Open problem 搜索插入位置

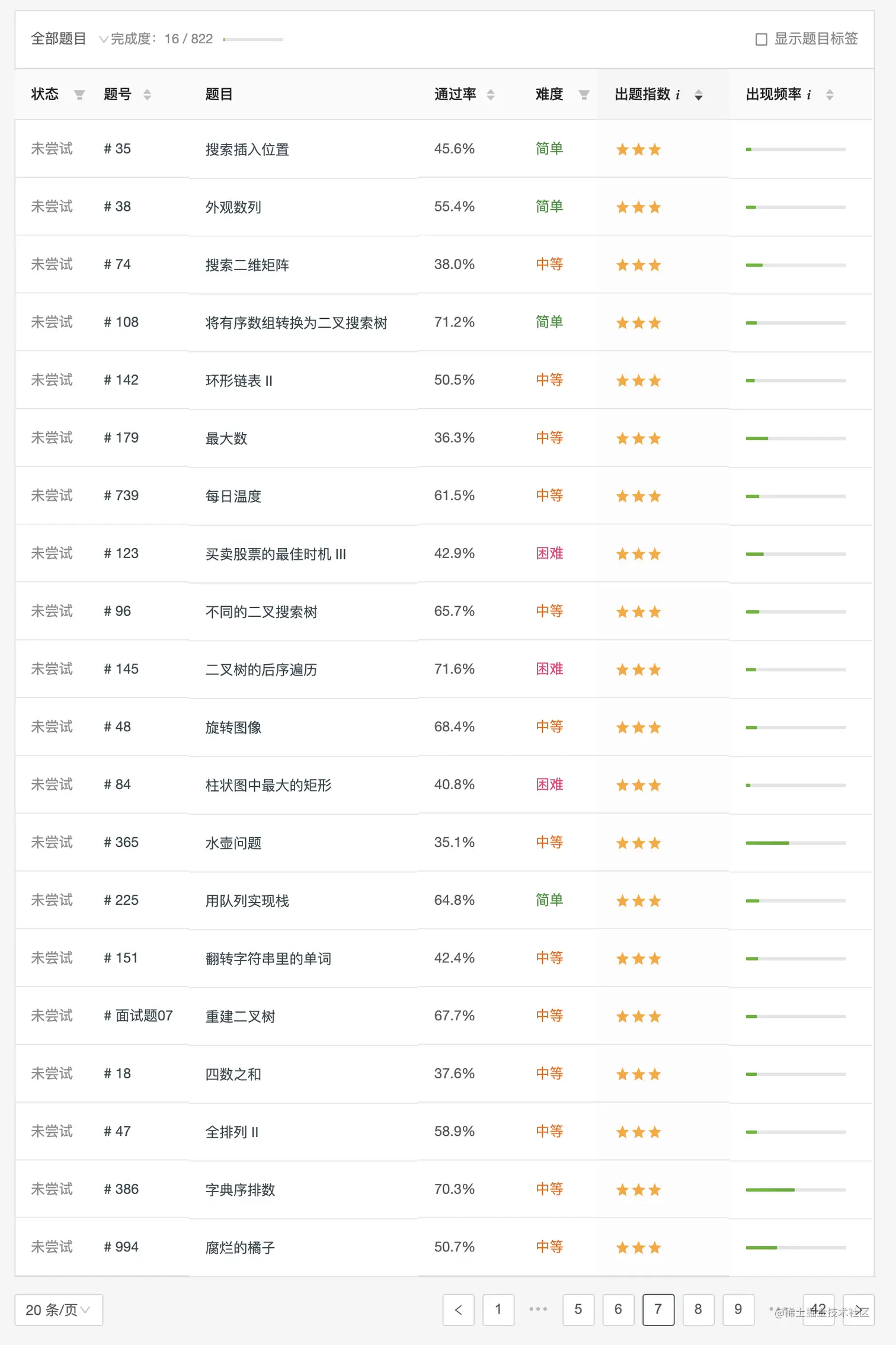click(247, 150)
